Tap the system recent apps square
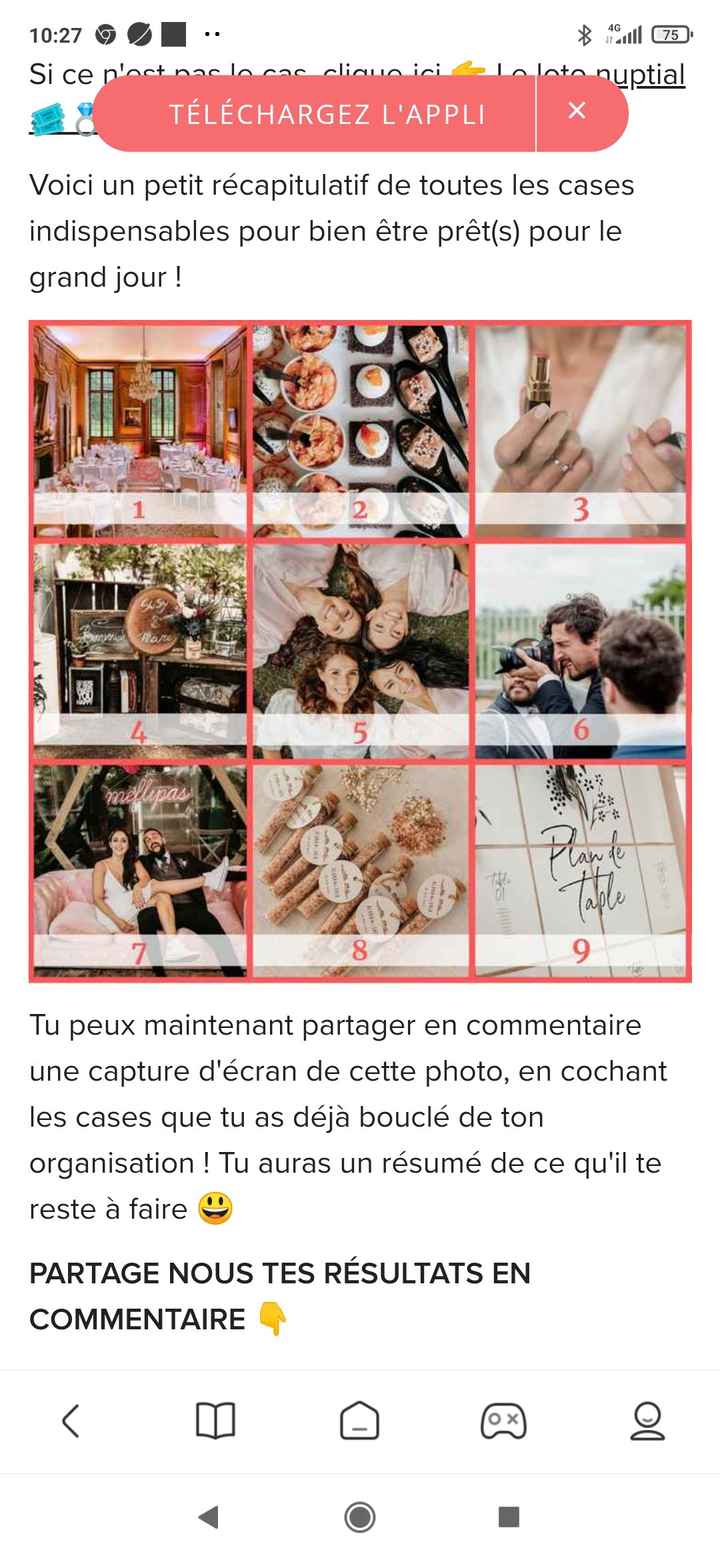Viewport: 720px width, 1560px height. pyautogui.click(x=509, y=1517)
